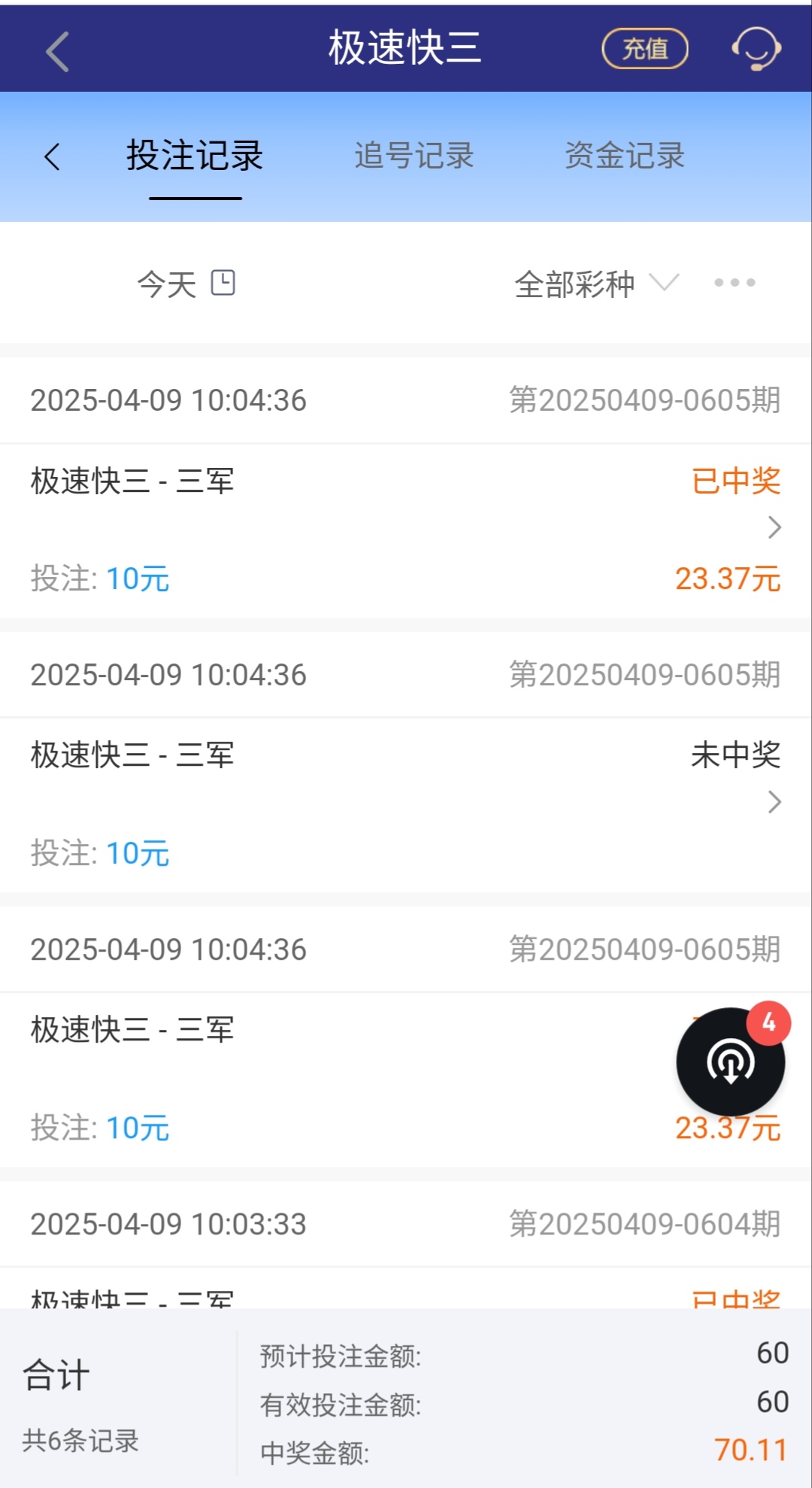Open the 未中奖 bet record details
The image size is (812, 1488).
774,802
